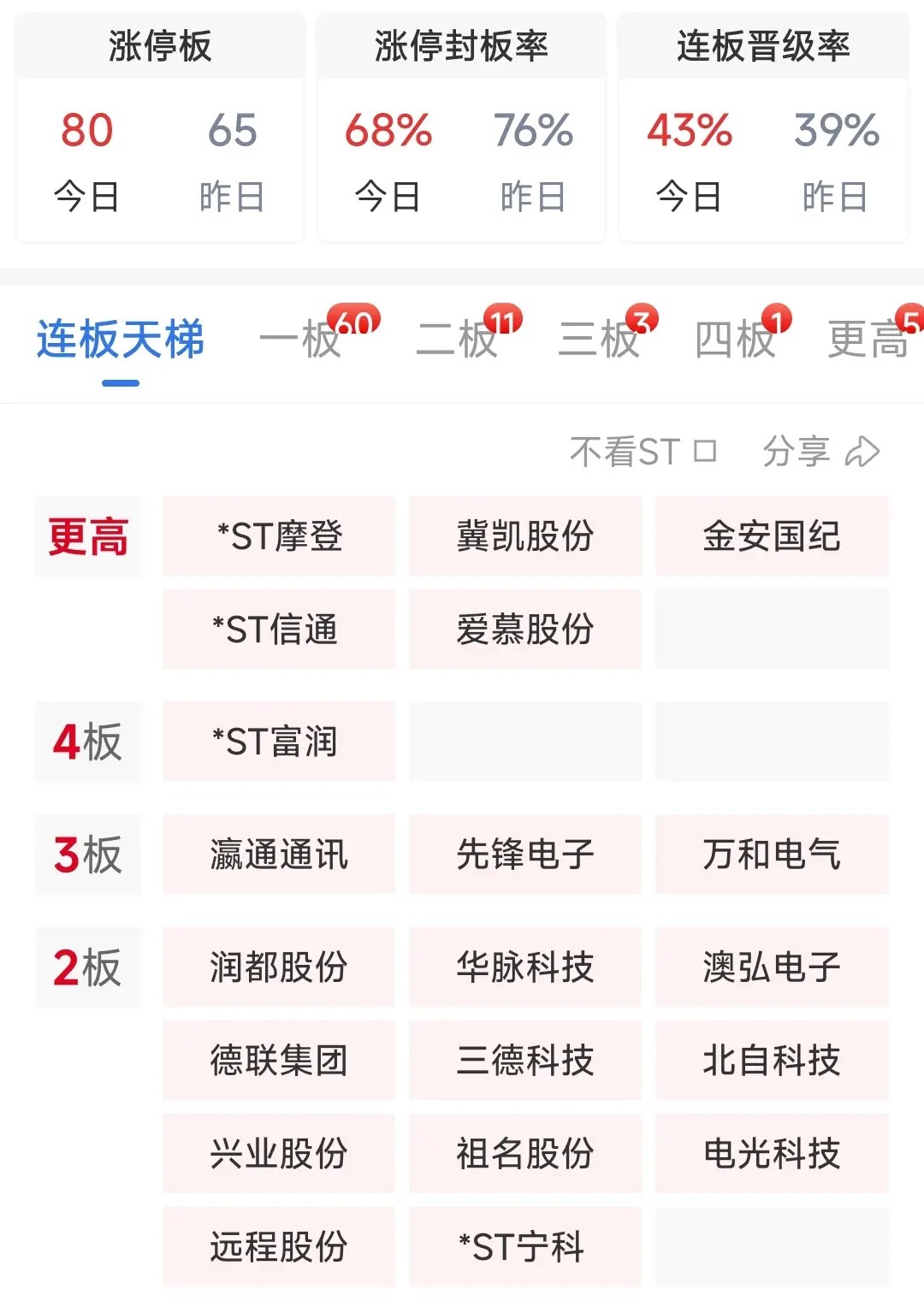View the 4板 stock *ST富润

pos(279,742)
